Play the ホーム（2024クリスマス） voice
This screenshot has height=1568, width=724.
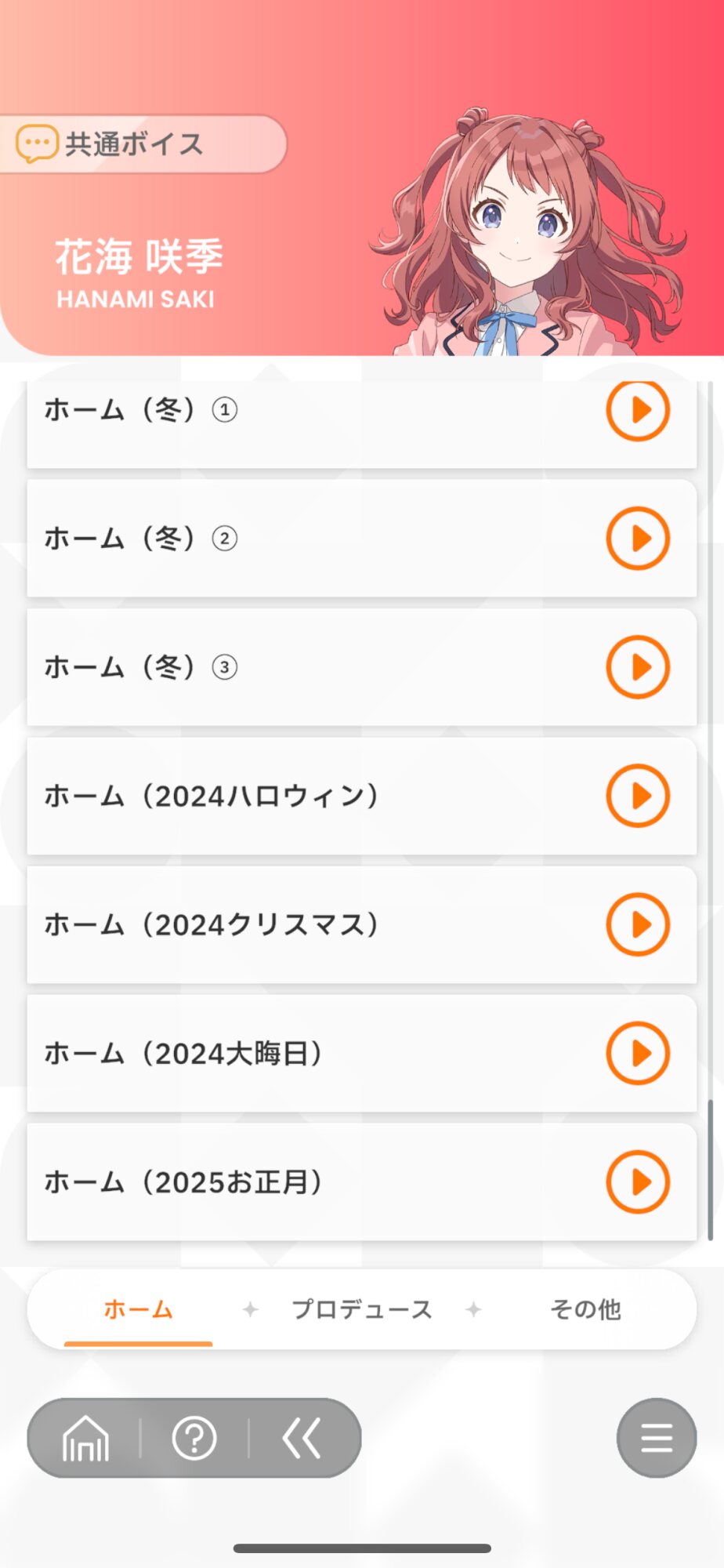[638, 924]
